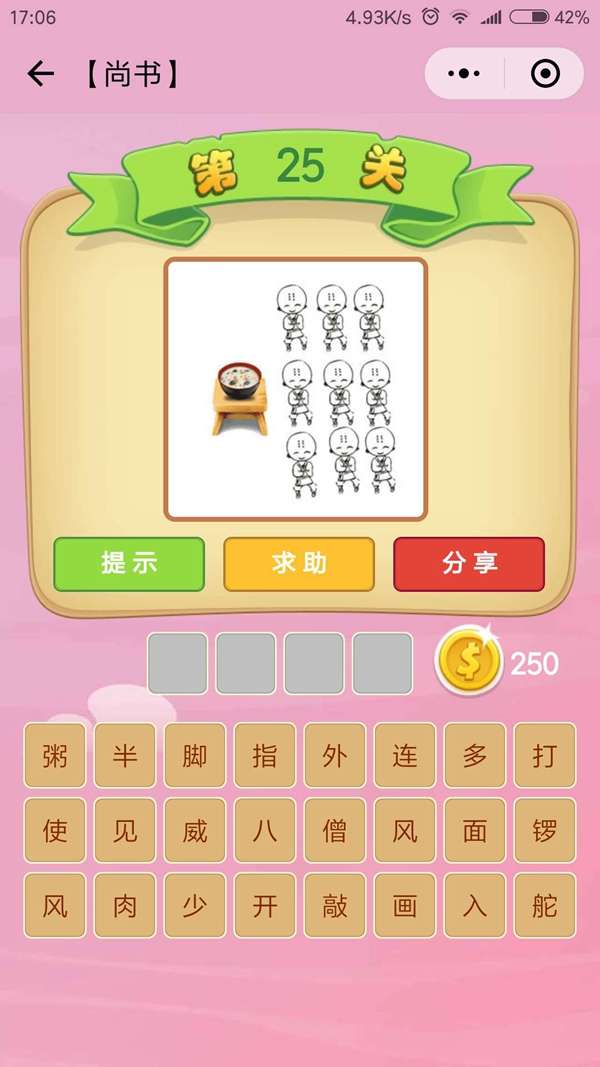Select the character 多
Image resolution: width=600 pixels, height=1067 pixels.
[475, 756]
